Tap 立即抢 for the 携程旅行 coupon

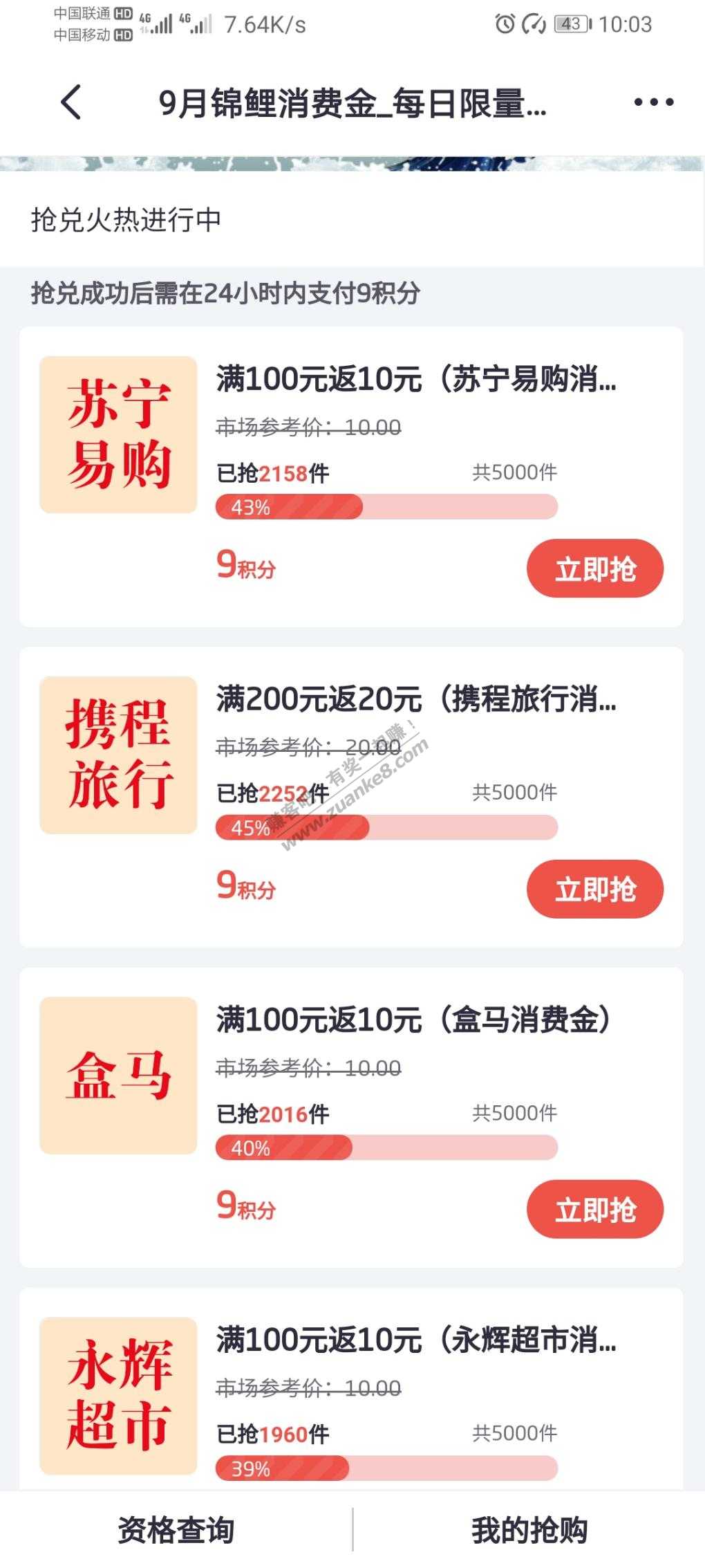click(x=594, y=889)
